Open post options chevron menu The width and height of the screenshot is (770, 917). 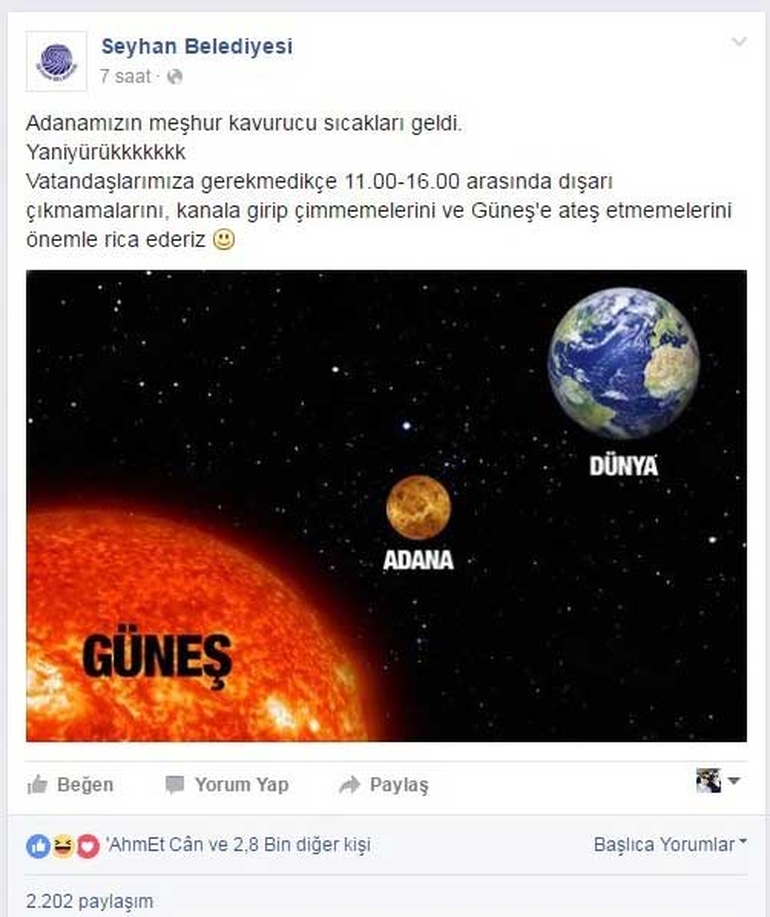pyautogui.click(x=739, y=42)
